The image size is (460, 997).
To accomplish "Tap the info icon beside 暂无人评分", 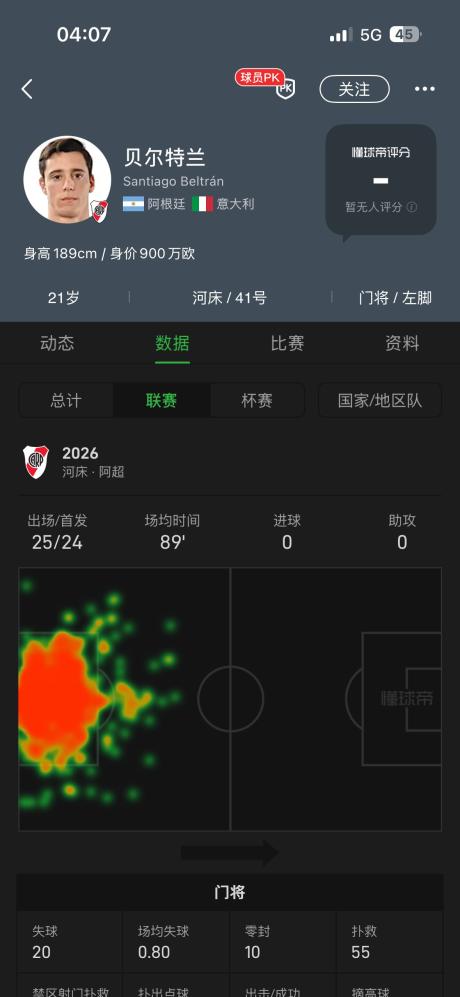I will pos(412,207).
